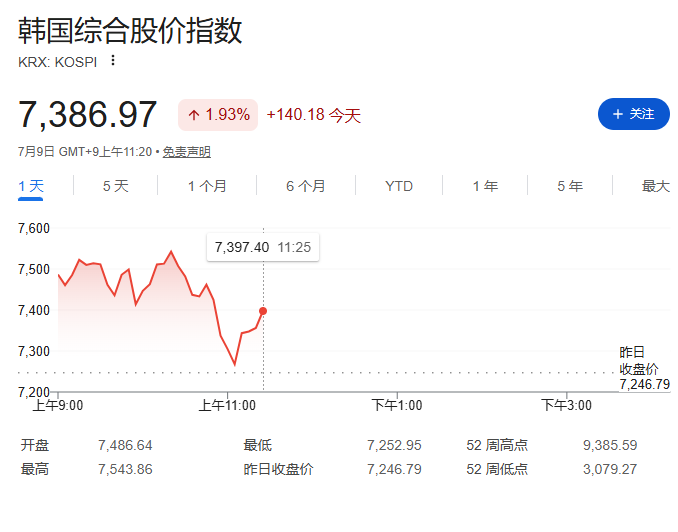Select the 1 天 range tab

pyautogui.click(x=31, y=186)
